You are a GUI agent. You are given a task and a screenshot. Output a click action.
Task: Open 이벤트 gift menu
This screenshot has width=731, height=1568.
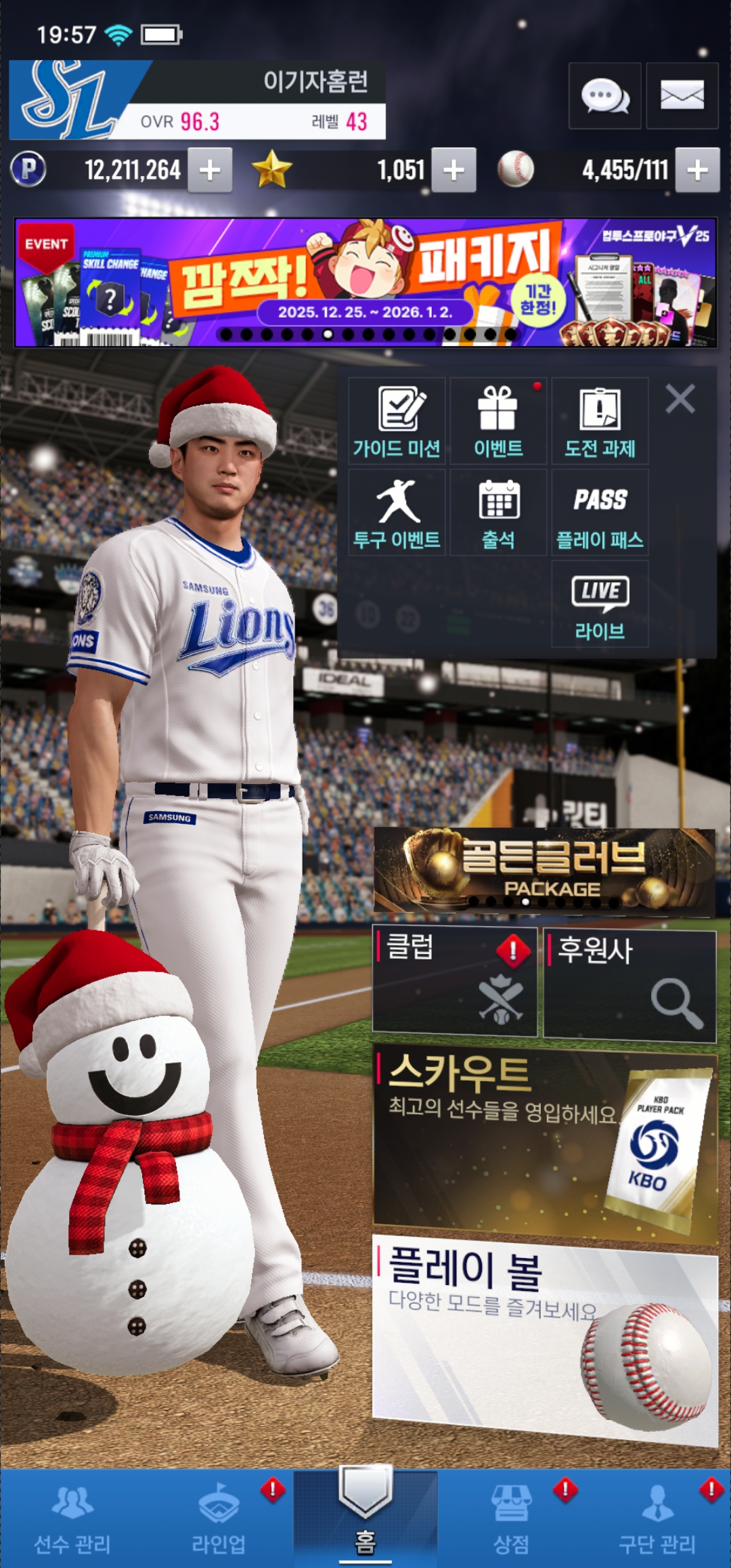pos(498,421)
